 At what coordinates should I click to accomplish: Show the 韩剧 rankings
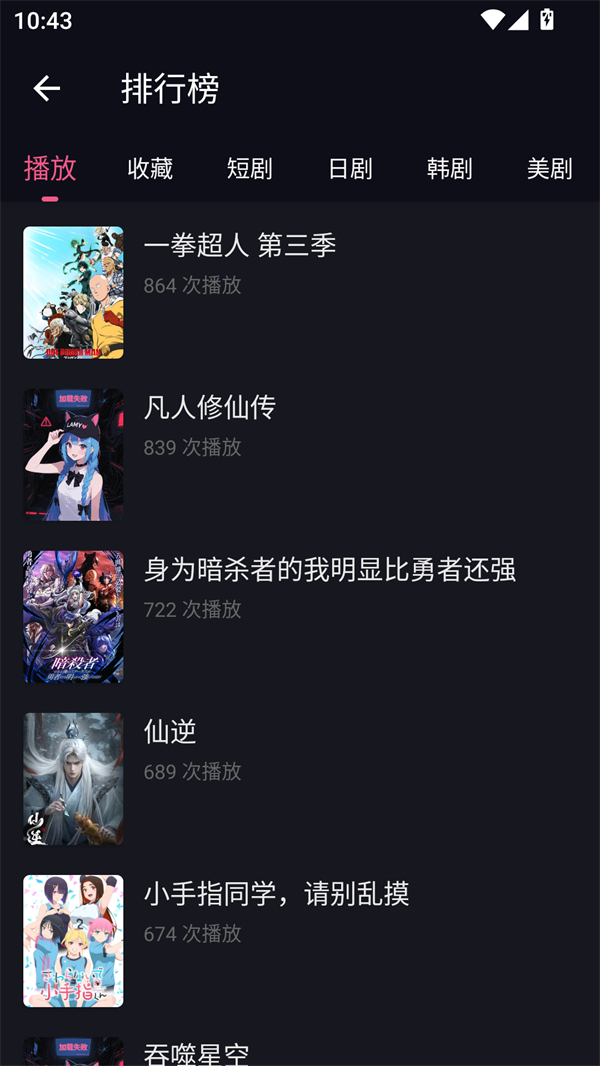[x=449, y=169]
